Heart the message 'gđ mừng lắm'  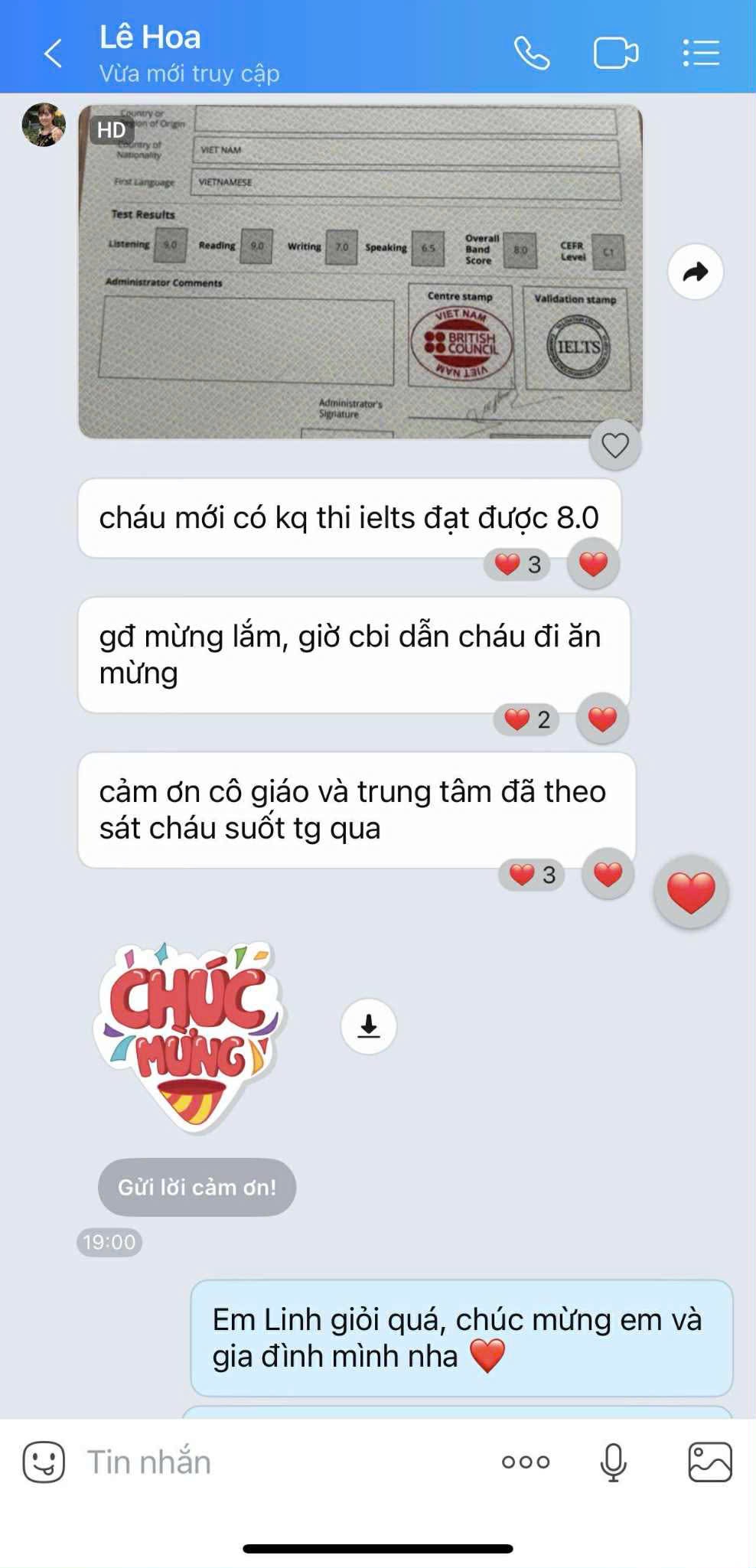tap(602, 719)
